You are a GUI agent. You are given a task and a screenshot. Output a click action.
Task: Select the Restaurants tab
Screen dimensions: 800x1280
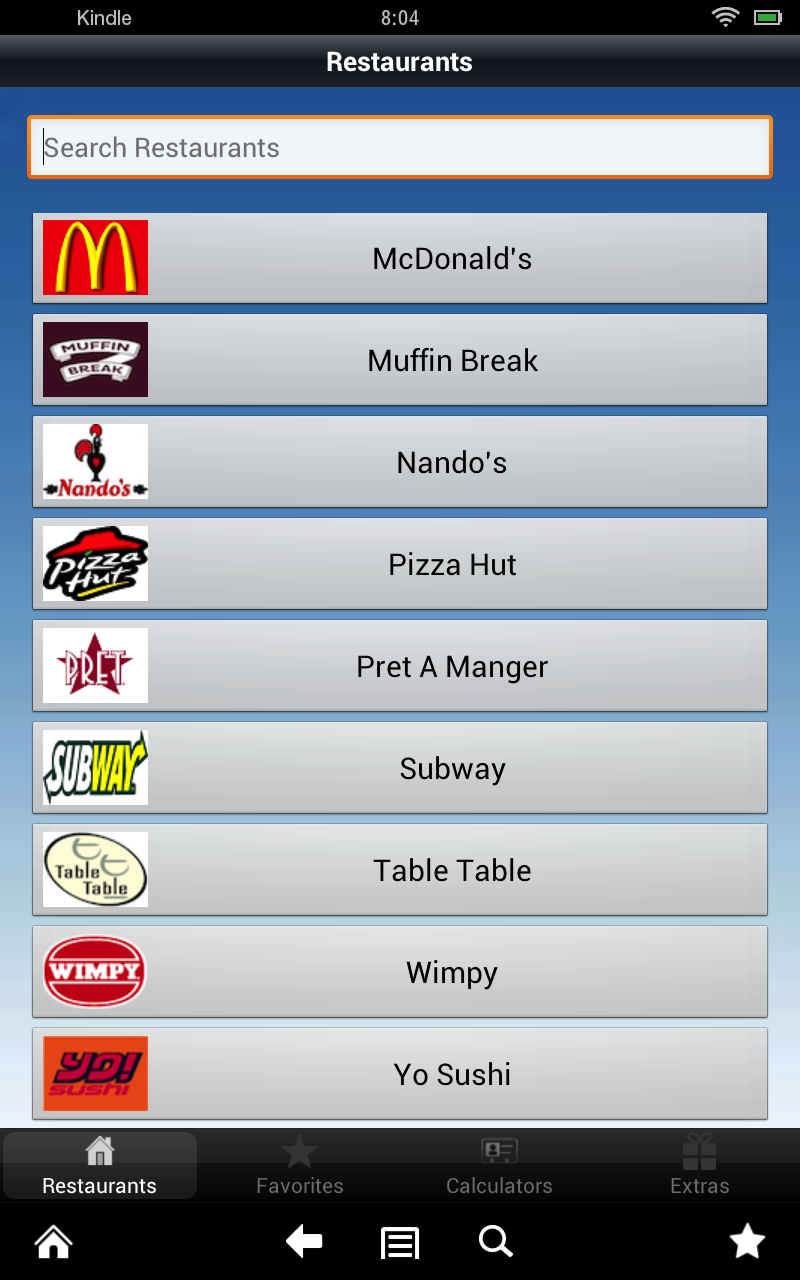coord(99,1163)
